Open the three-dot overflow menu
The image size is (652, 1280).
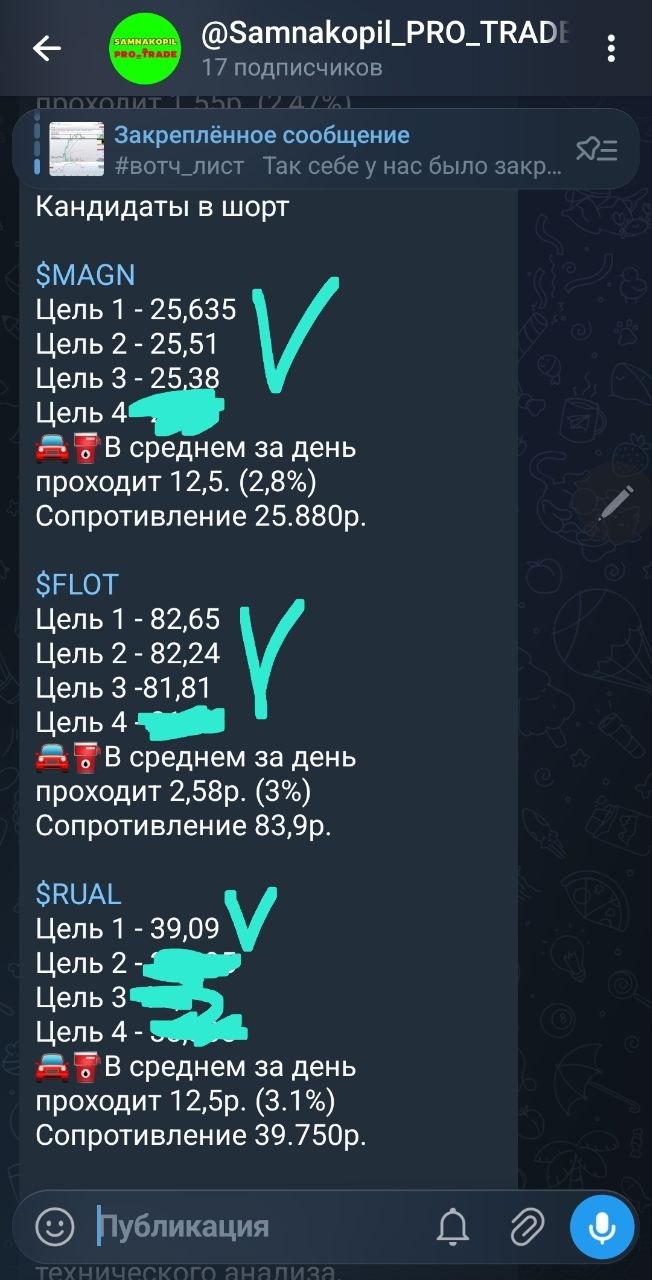[x=611, y=48]
